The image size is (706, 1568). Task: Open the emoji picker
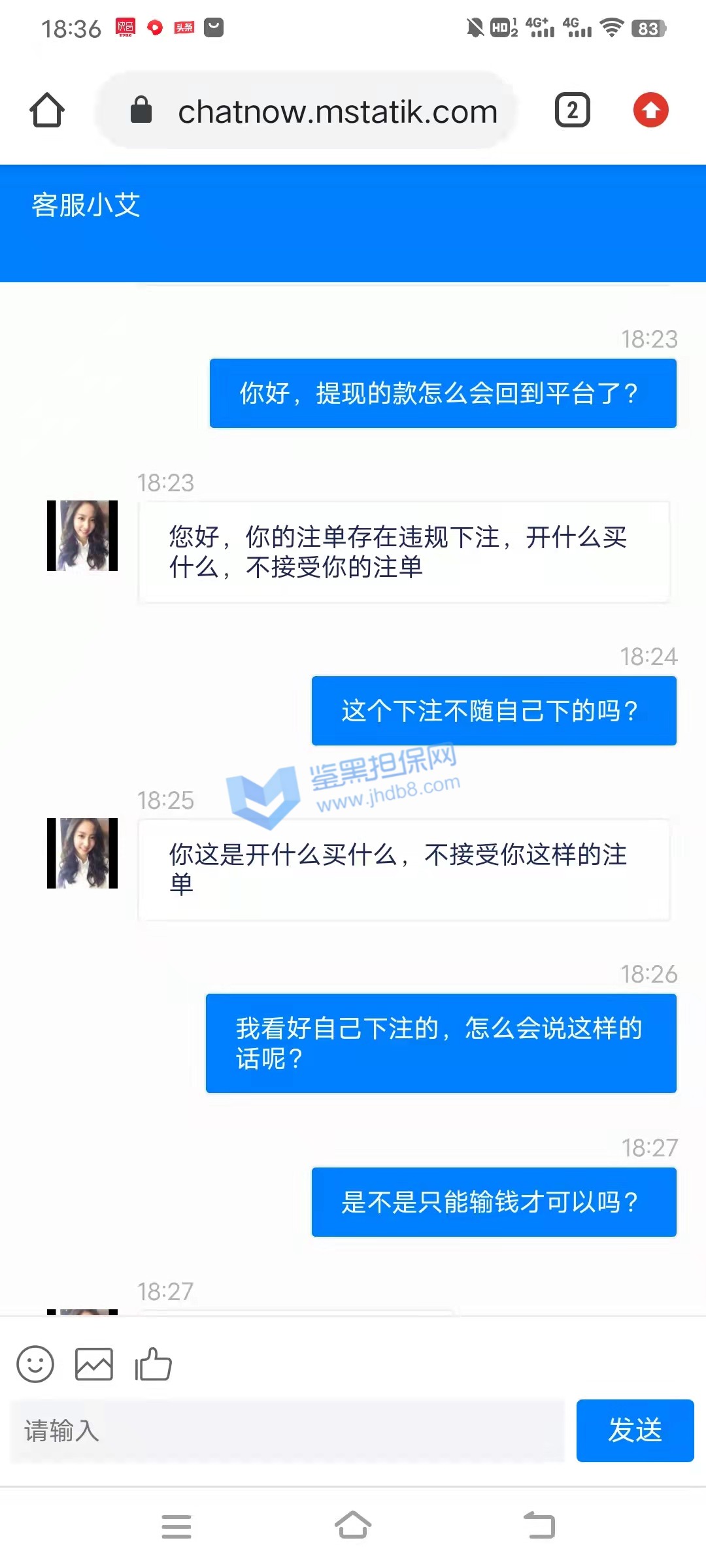pos(35,1364)
